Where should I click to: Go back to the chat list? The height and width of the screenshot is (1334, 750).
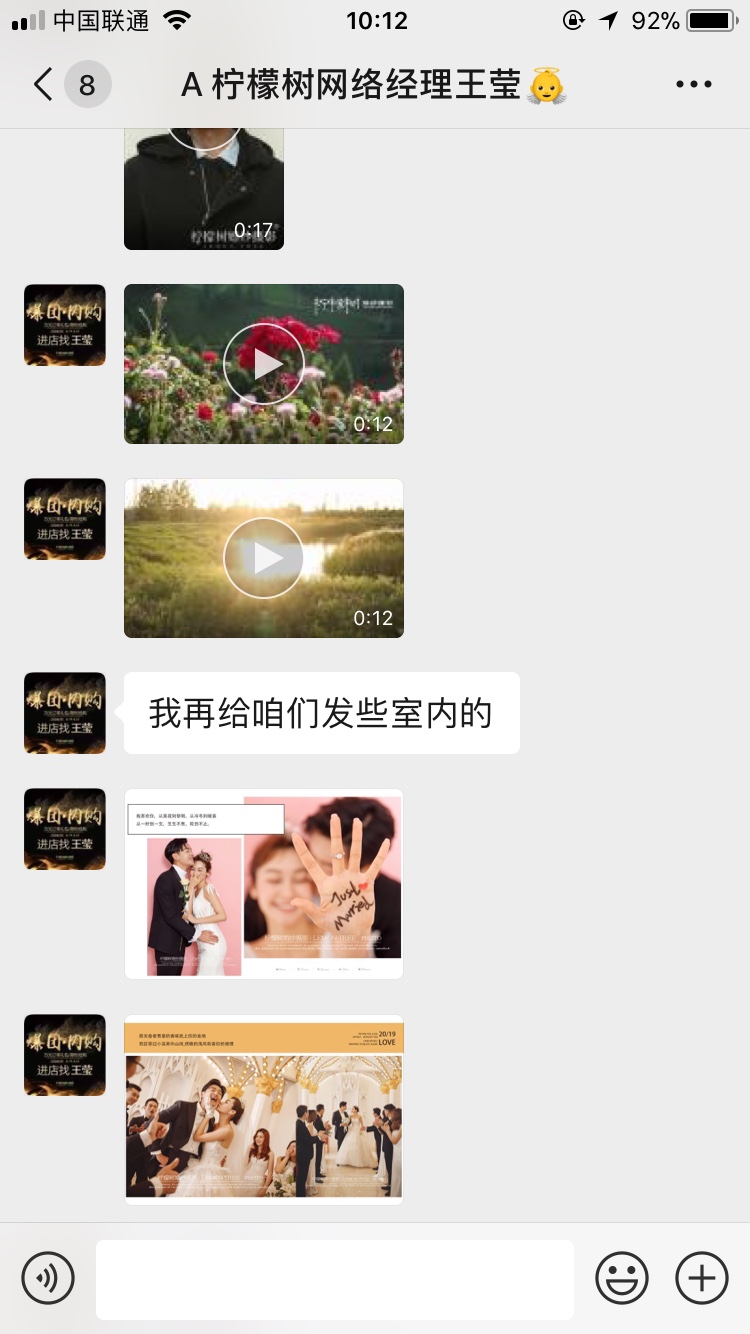44,85
